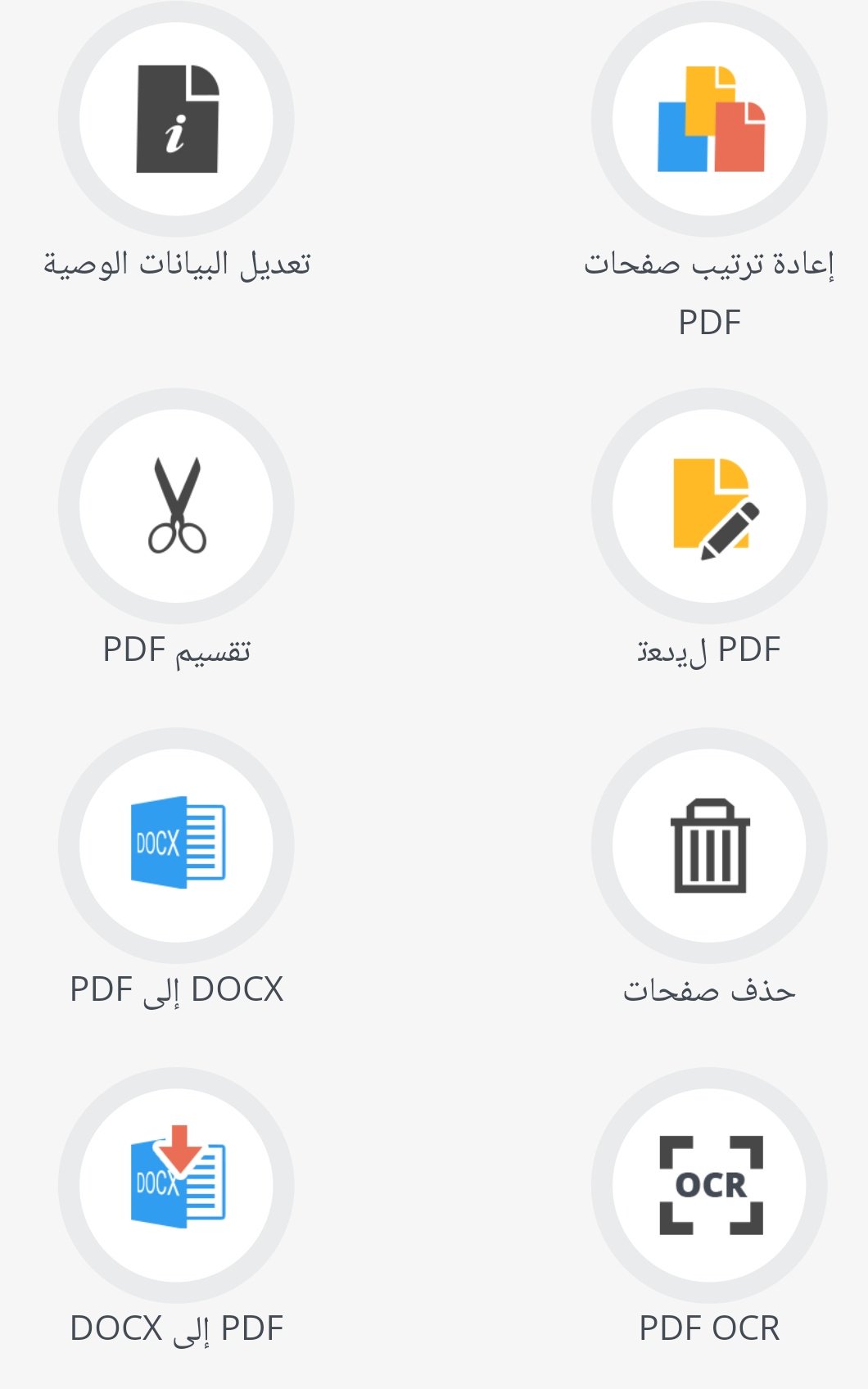Open the edit PDF pencil tool

point(709,506)
